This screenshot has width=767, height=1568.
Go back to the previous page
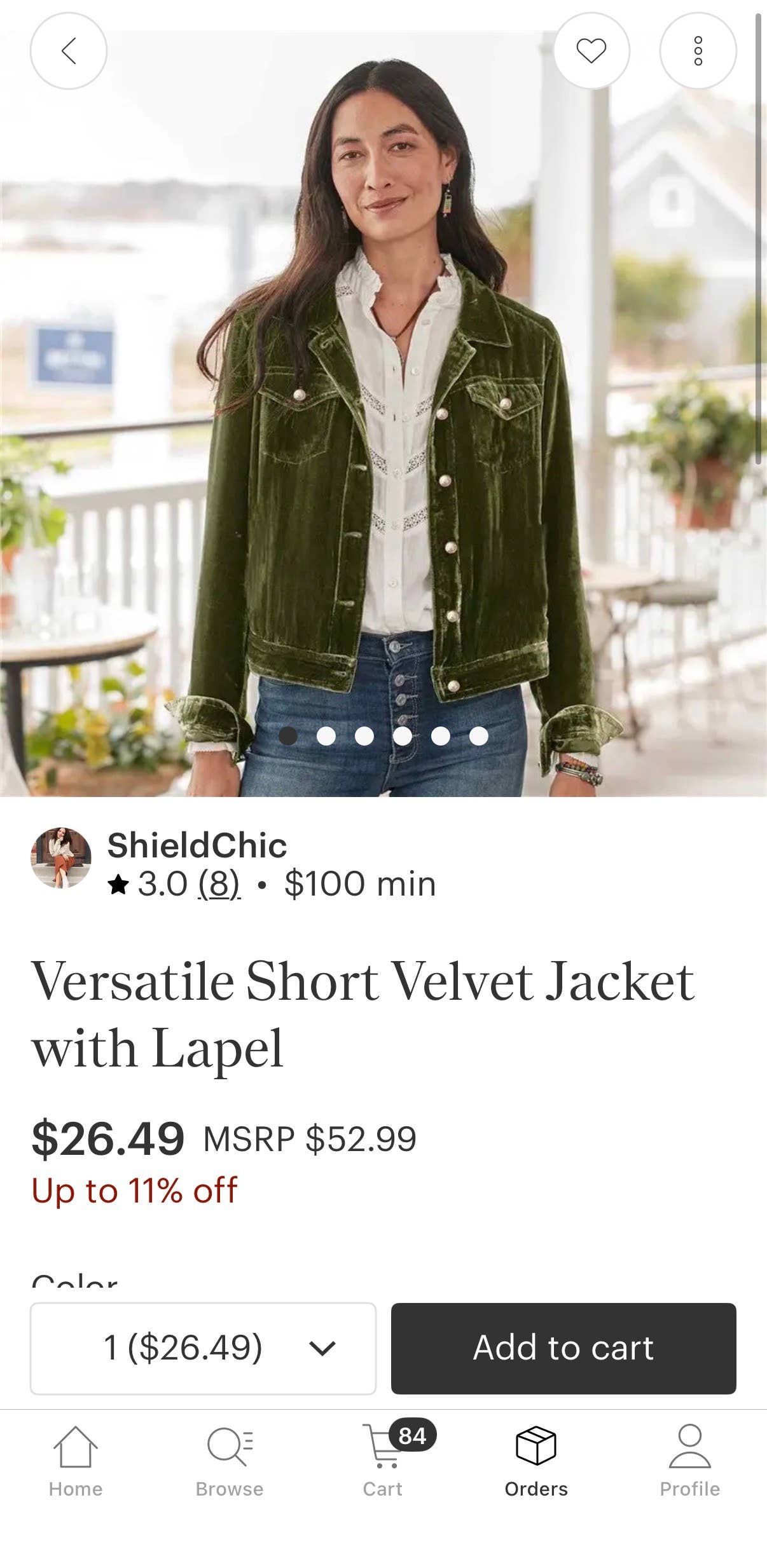tap(69, 51)
